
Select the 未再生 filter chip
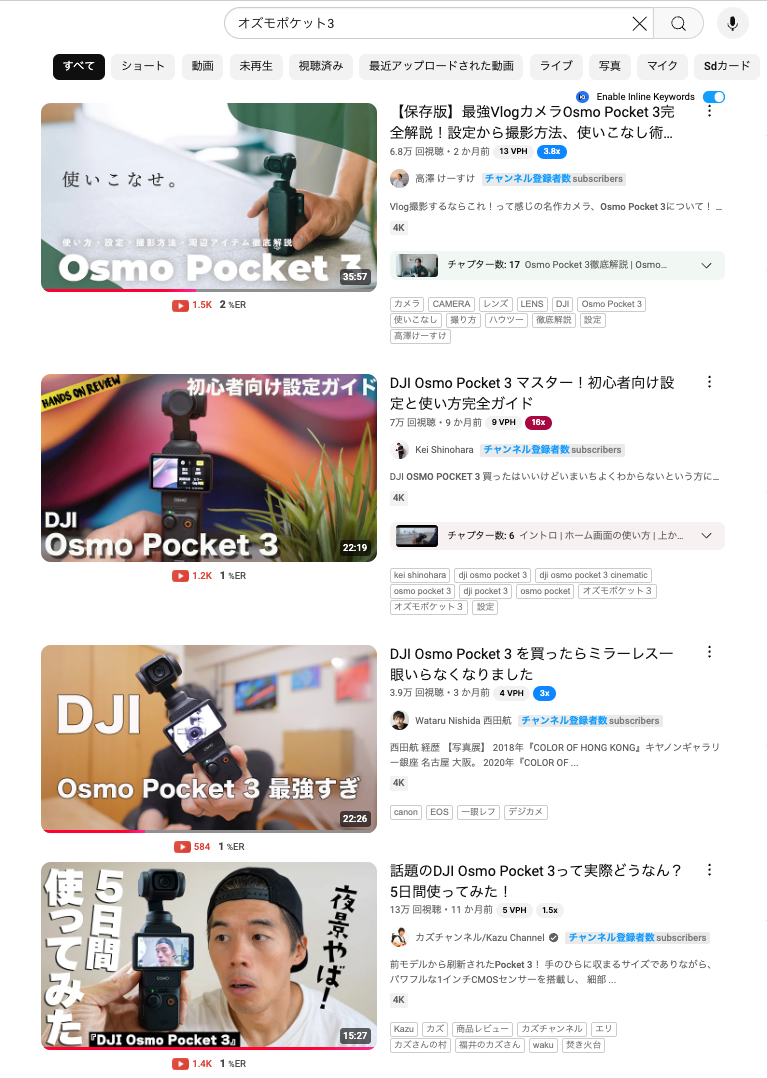click(x=256, y=67)
